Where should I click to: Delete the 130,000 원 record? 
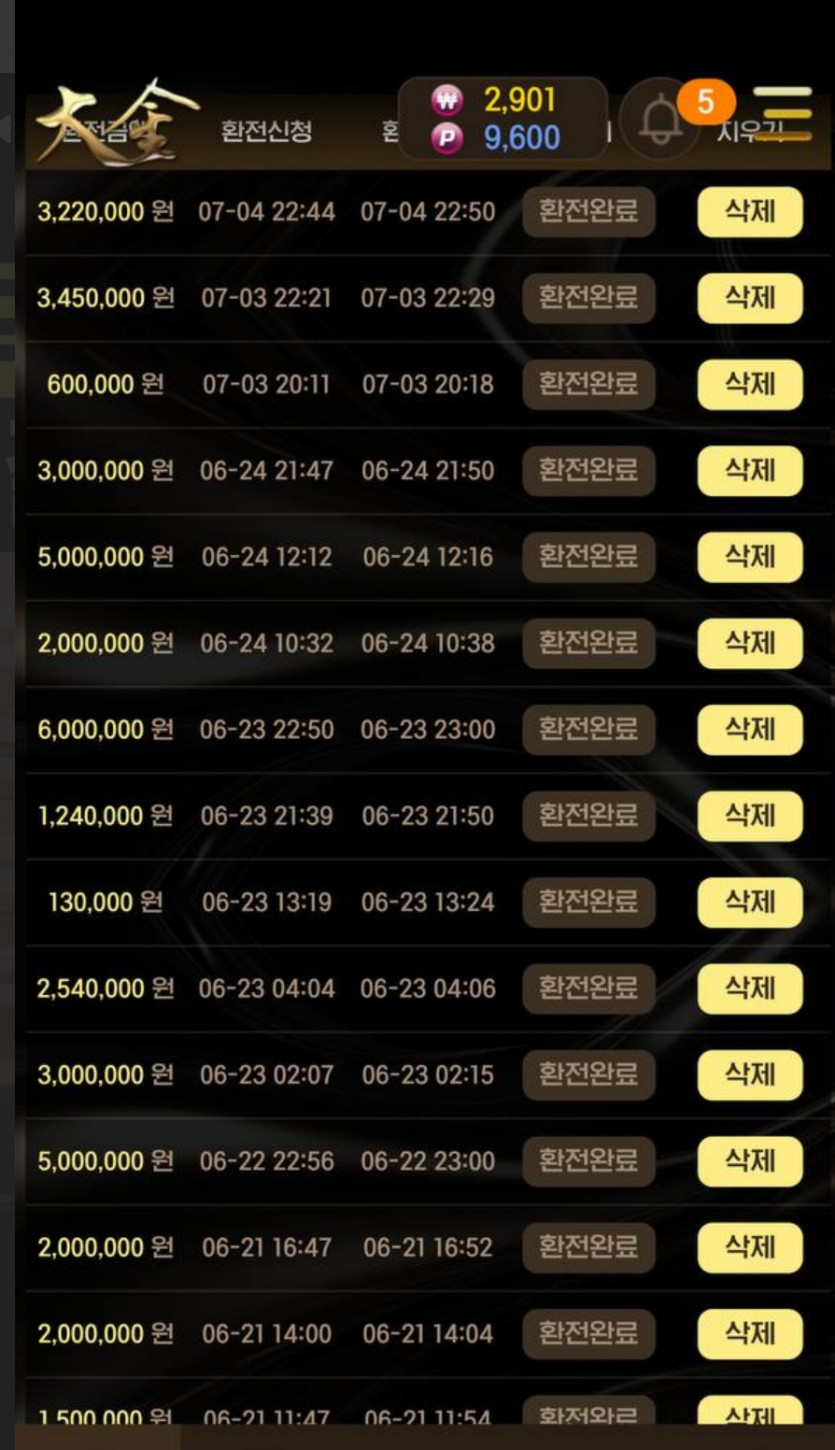[750, 902]
